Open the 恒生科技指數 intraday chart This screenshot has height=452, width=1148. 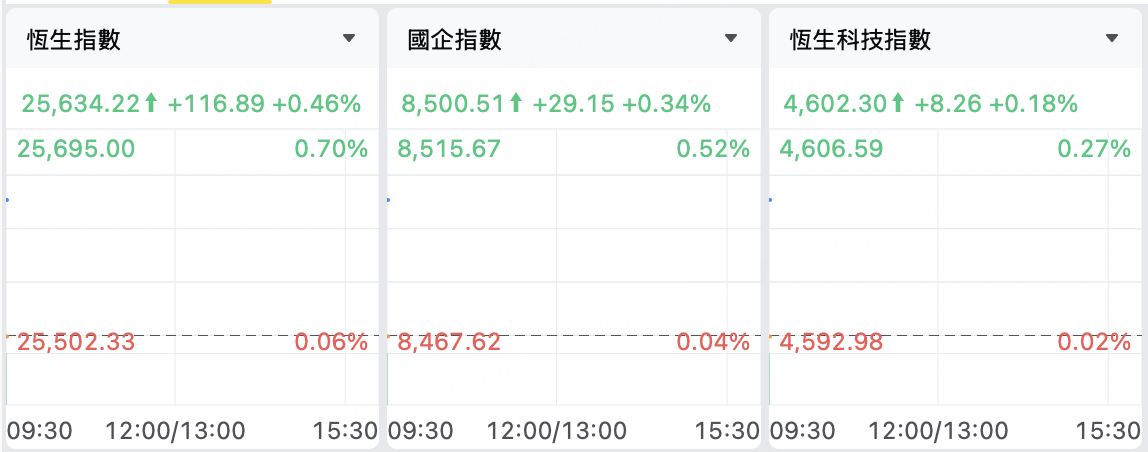pos(955,267)
